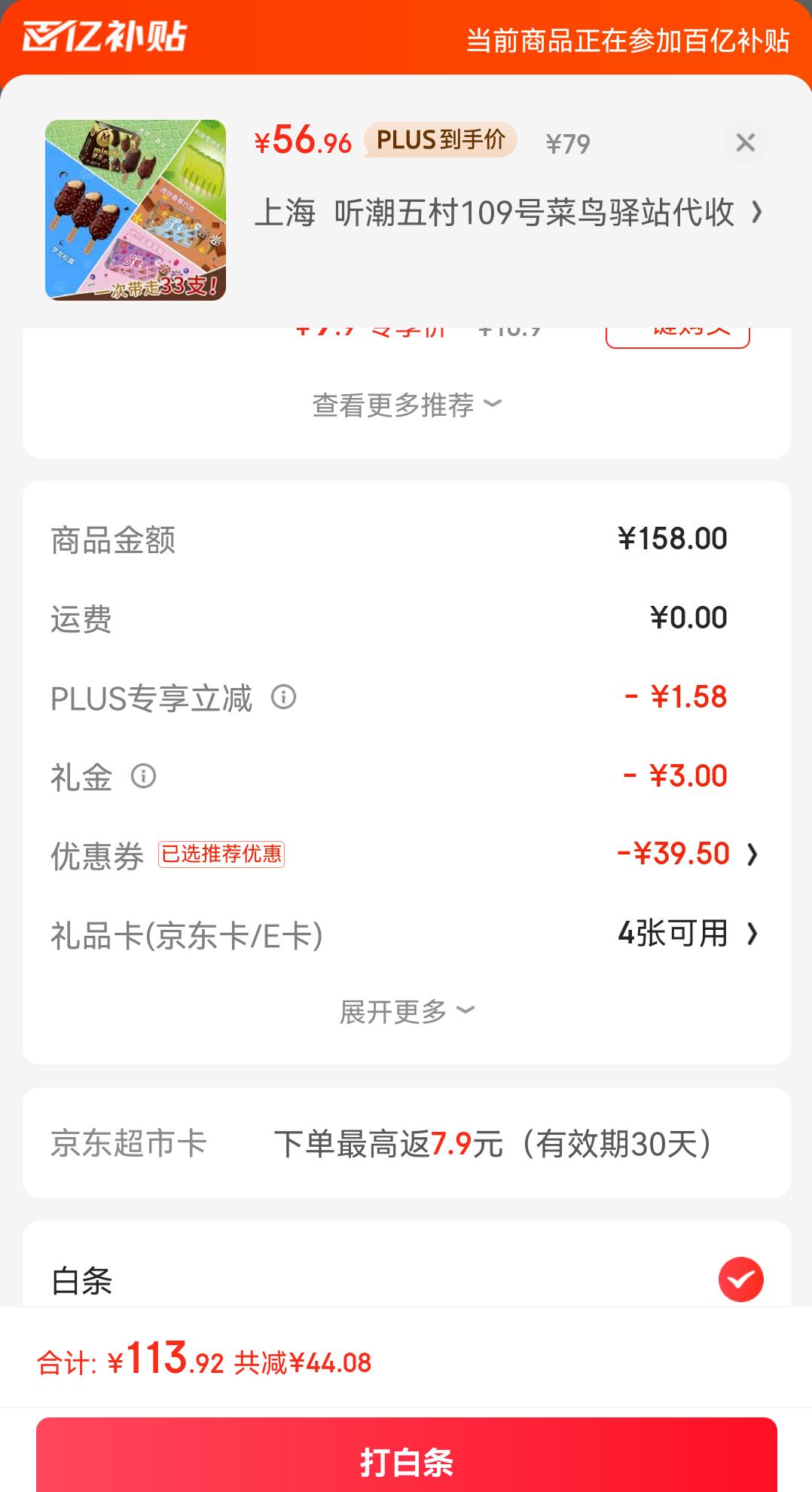
Task: Toggle the 白条 payment option
Action: click(x=740, y=1280)
